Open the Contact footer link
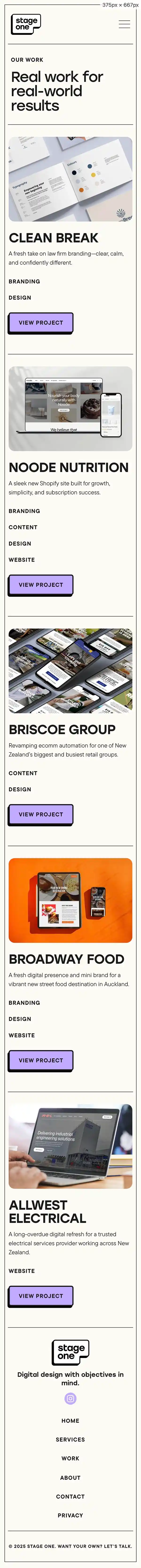141x1568 pixels. [70, 1496]
